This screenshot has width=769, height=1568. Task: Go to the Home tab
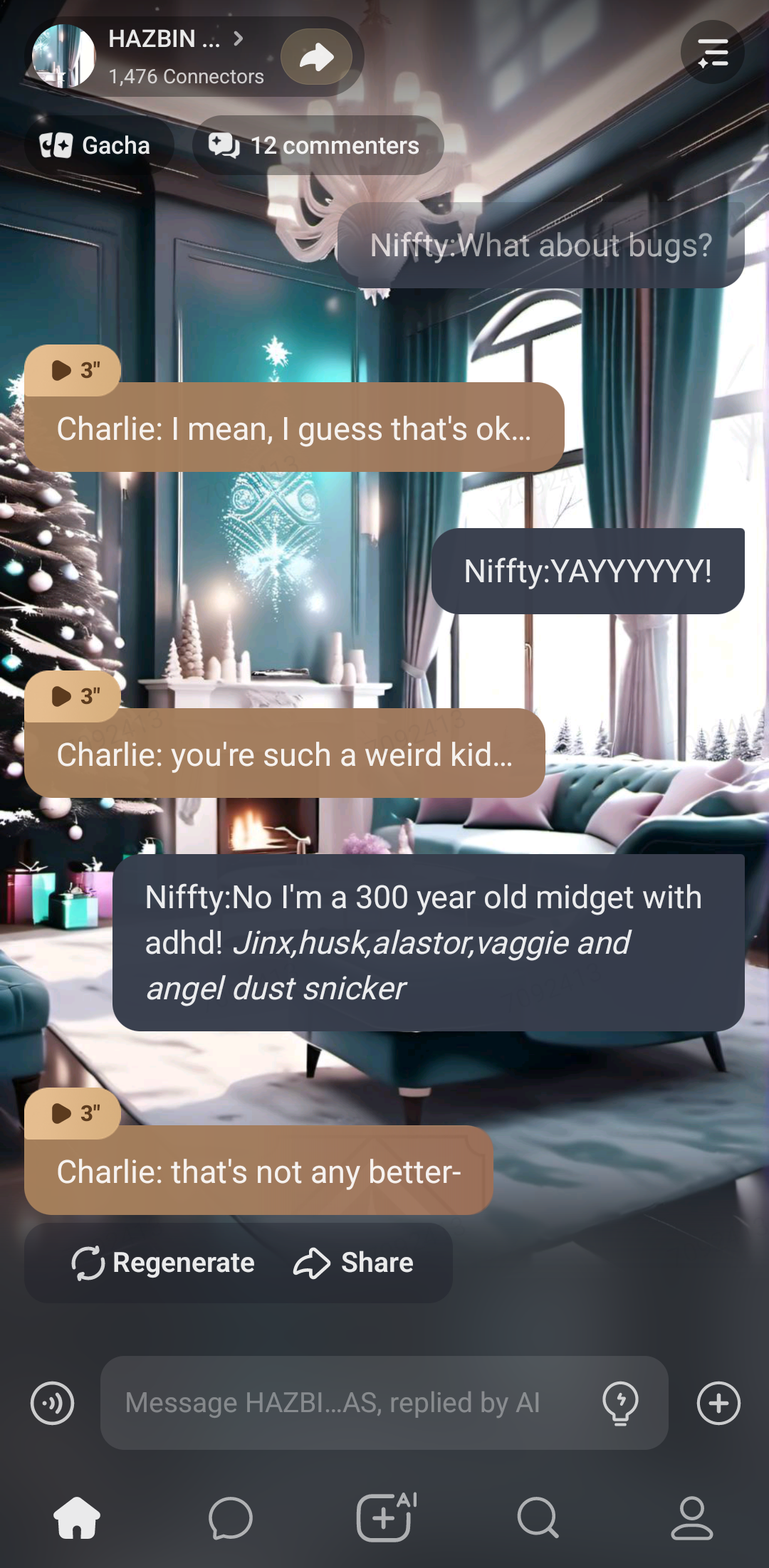pyautogui.click(x=77, y=1517)
